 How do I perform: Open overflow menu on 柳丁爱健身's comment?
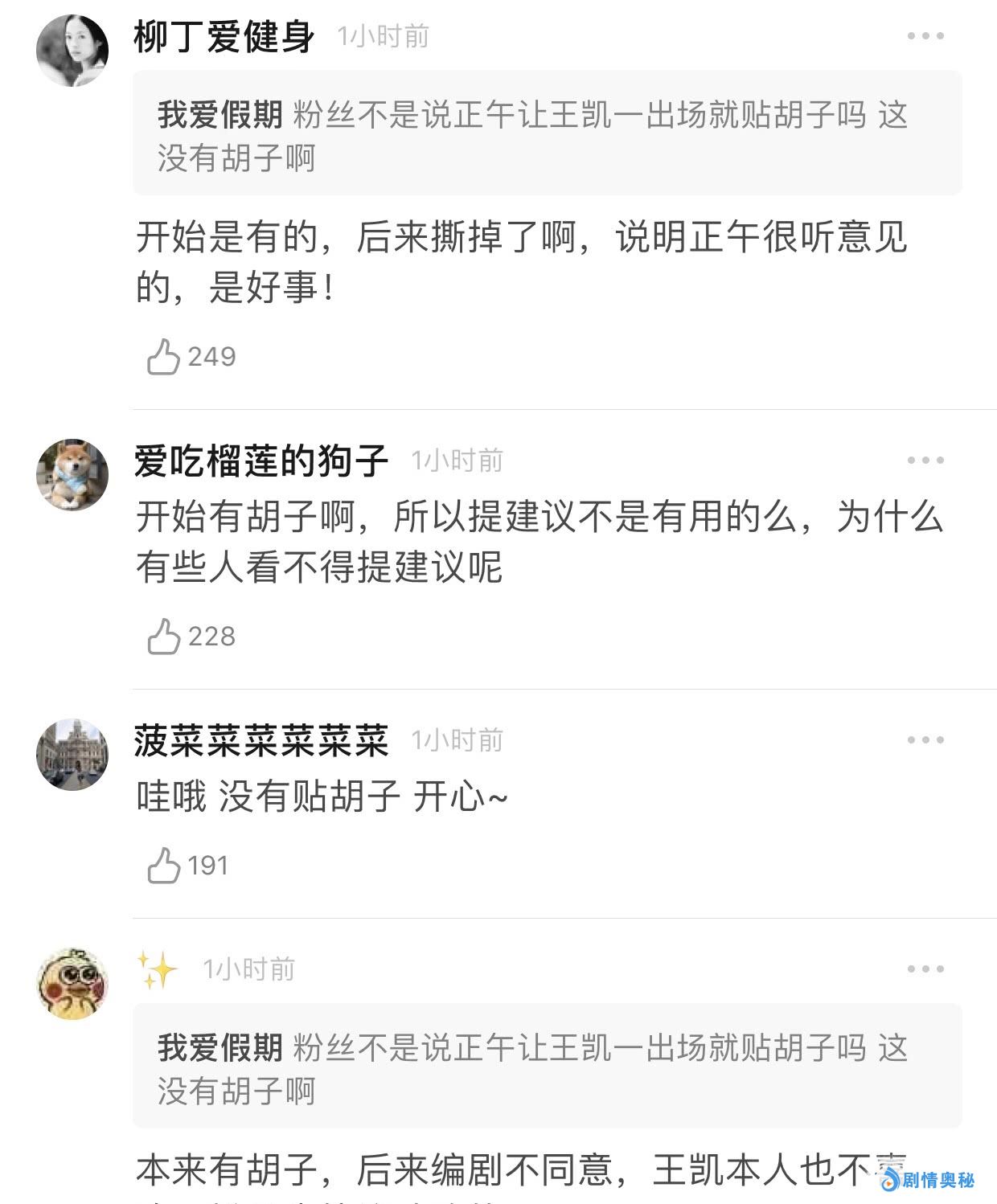(x=925, y=36)
